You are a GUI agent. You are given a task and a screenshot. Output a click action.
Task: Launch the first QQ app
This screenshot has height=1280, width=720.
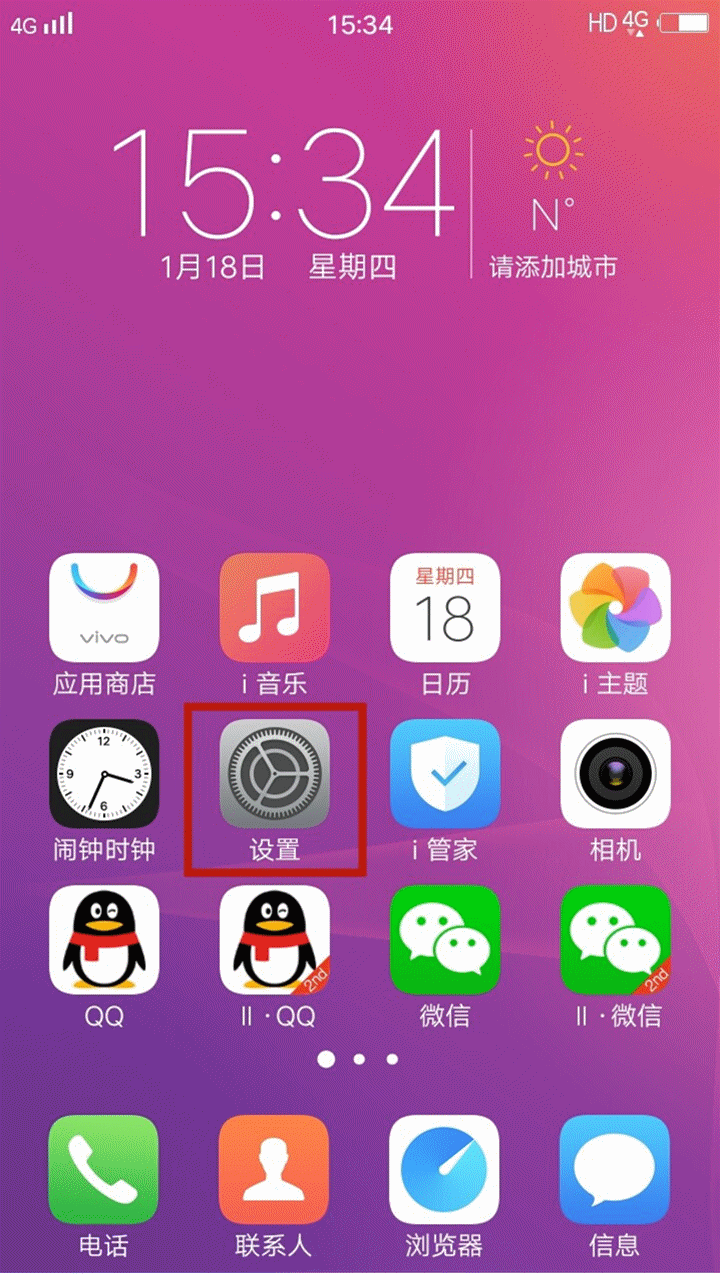click(x=104, y=940)
